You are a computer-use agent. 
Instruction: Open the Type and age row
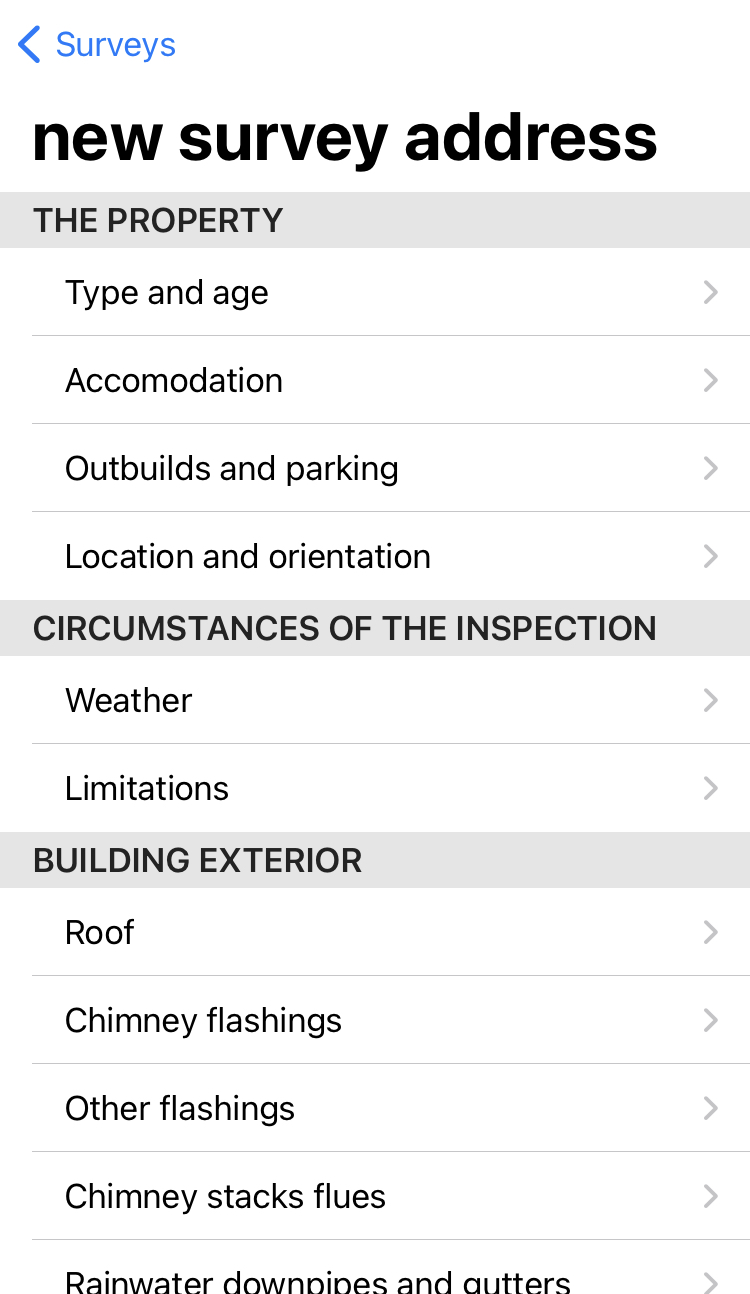tap(375, 292)
